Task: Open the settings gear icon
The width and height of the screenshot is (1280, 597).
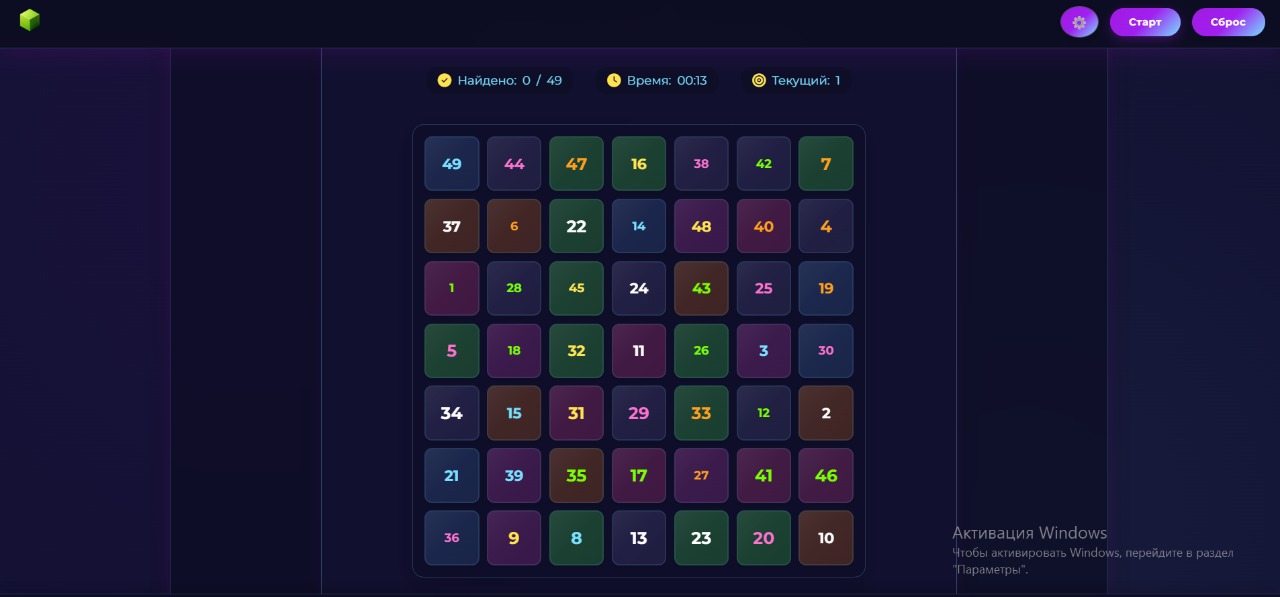Action: (1079, 22)
